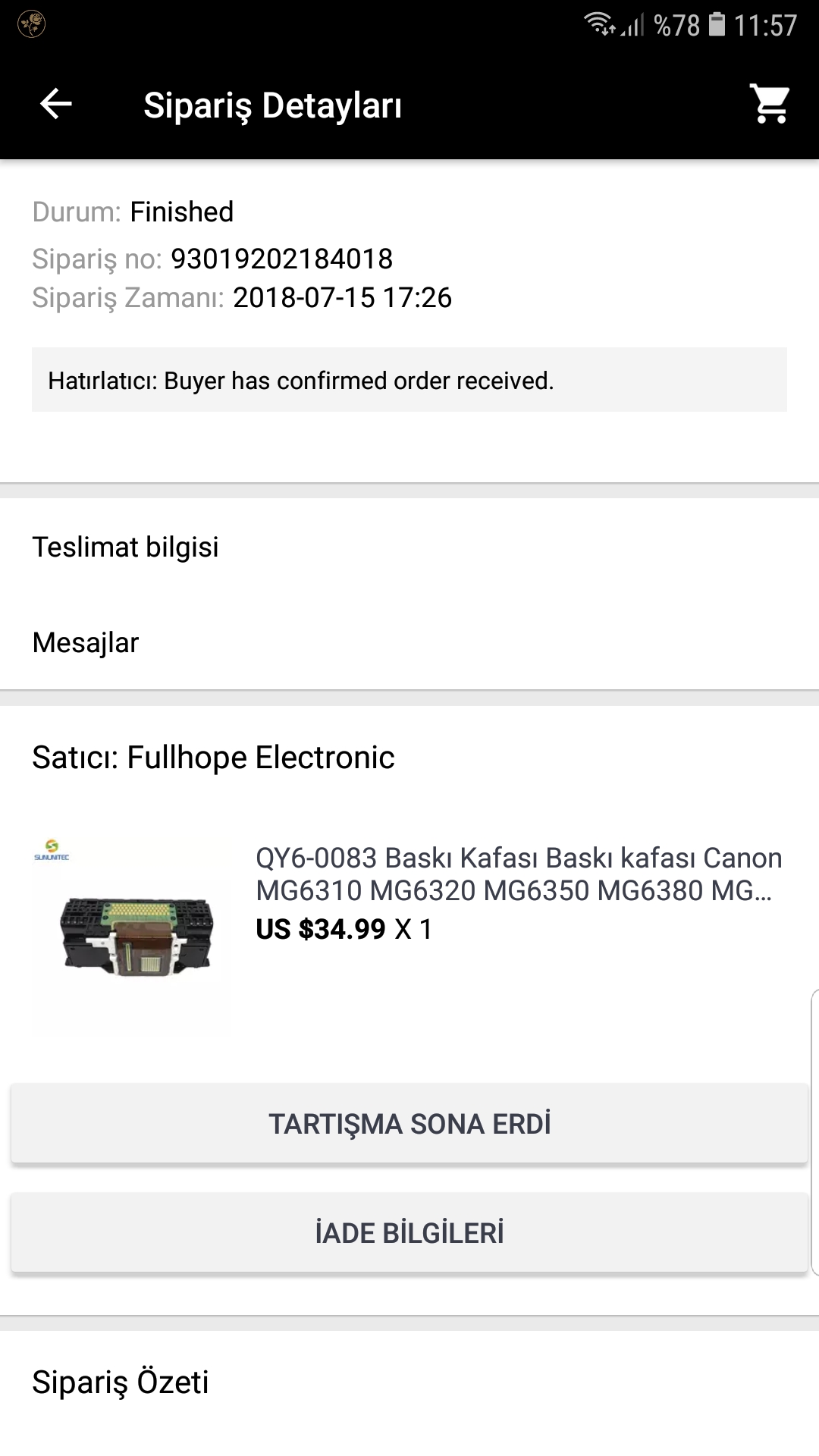Tap the TARTIŞMA SONA ERDİ button

(409, 1123)
